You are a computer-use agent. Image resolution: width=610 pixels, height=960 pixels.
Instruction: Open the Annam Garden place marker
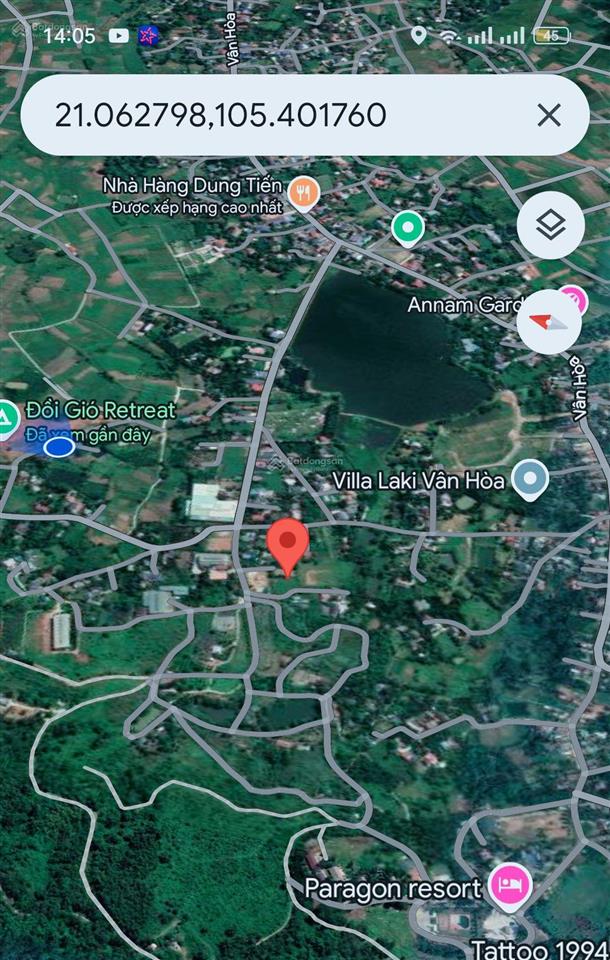pos(573,298)
